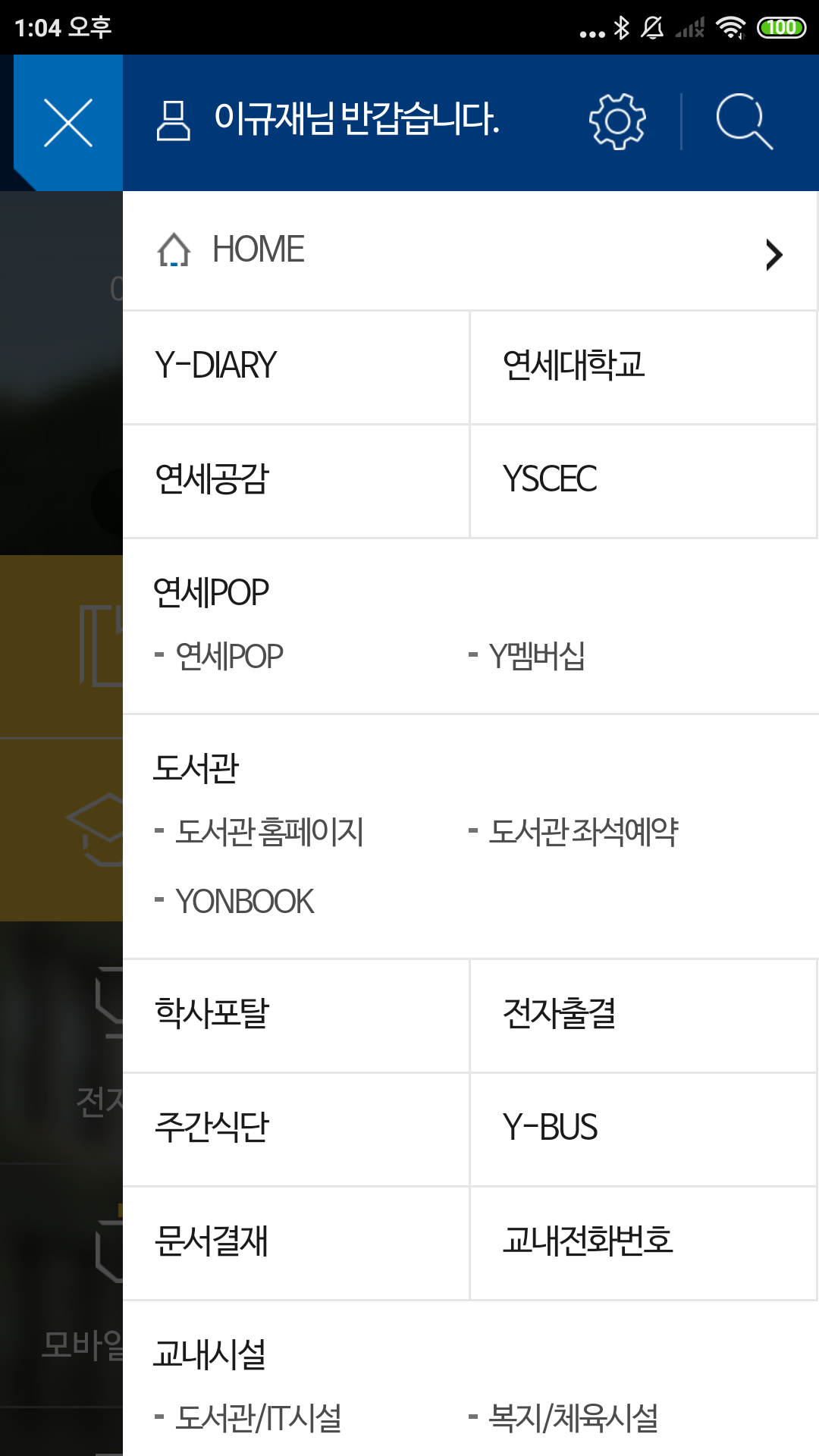Go to HOME menu row
This screenshot has width=819, height=1456.
[x=469, y=251]
